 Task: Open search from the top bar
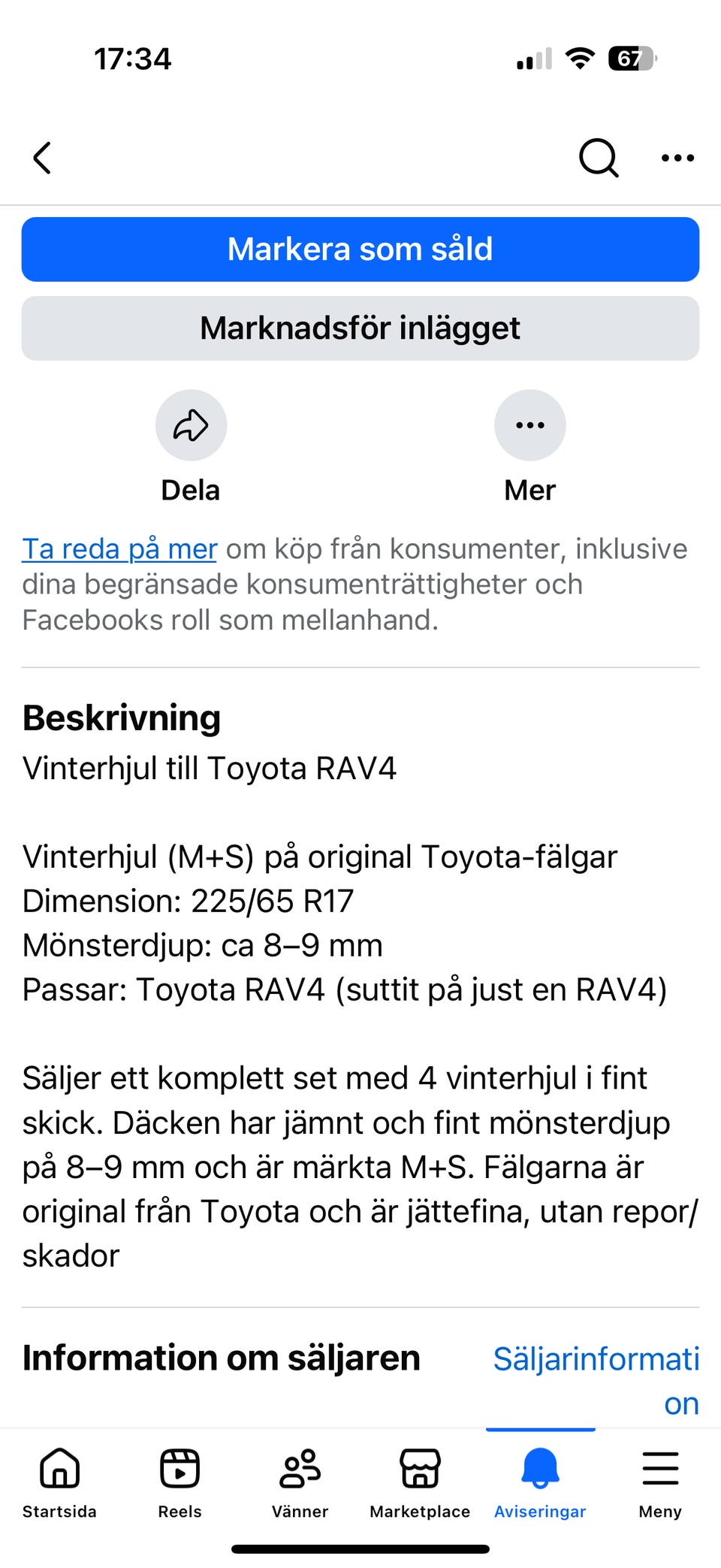coord(599,158)
